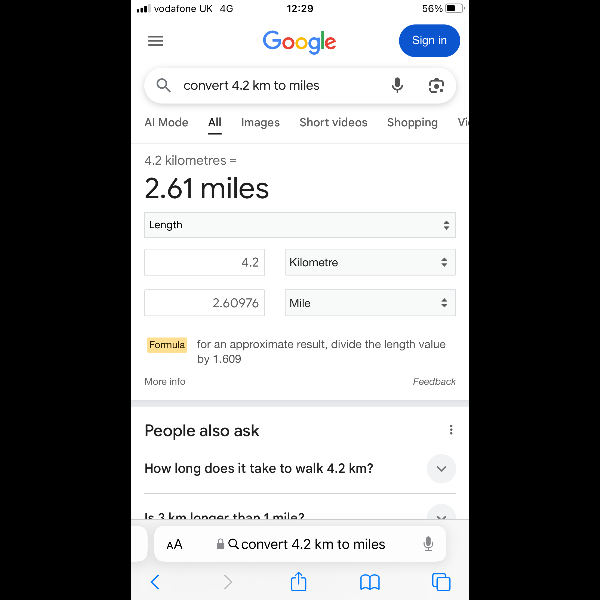Screen dimensions: 600x600
Task: Select the Images tab
Action: point(260,123)
